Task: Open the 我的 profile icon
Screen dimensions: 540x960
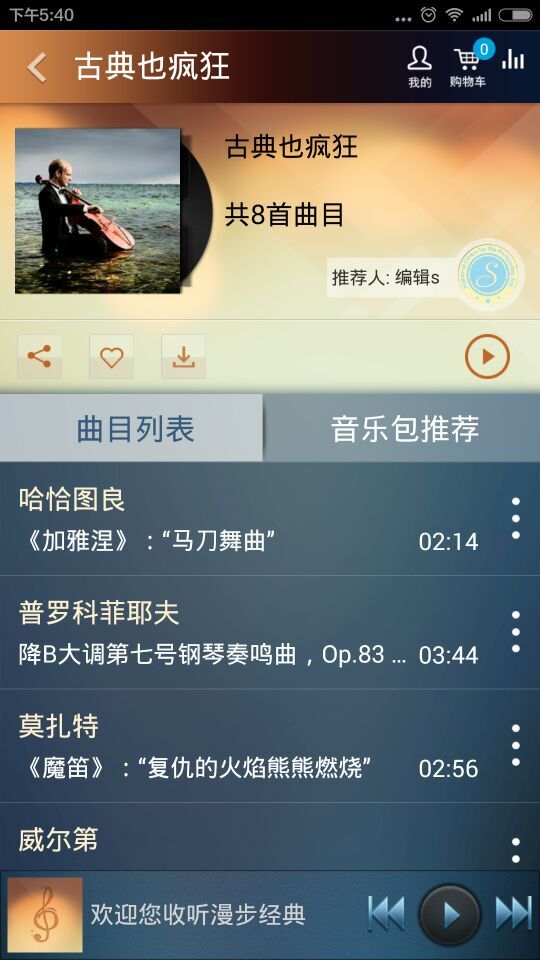Action: point(419,67)
